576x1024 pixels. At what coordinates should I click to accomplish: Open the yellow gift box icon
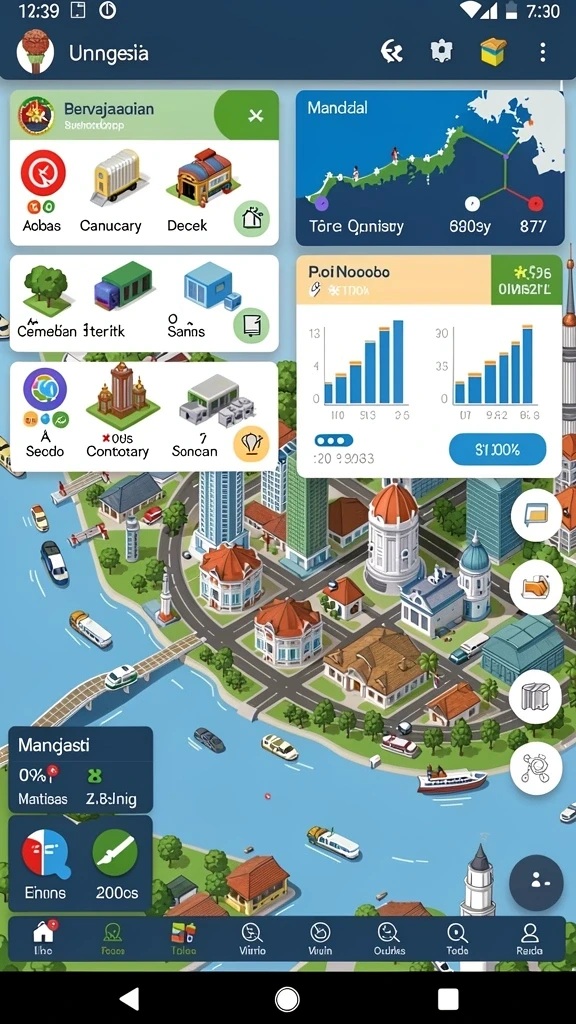pos(494,52)
